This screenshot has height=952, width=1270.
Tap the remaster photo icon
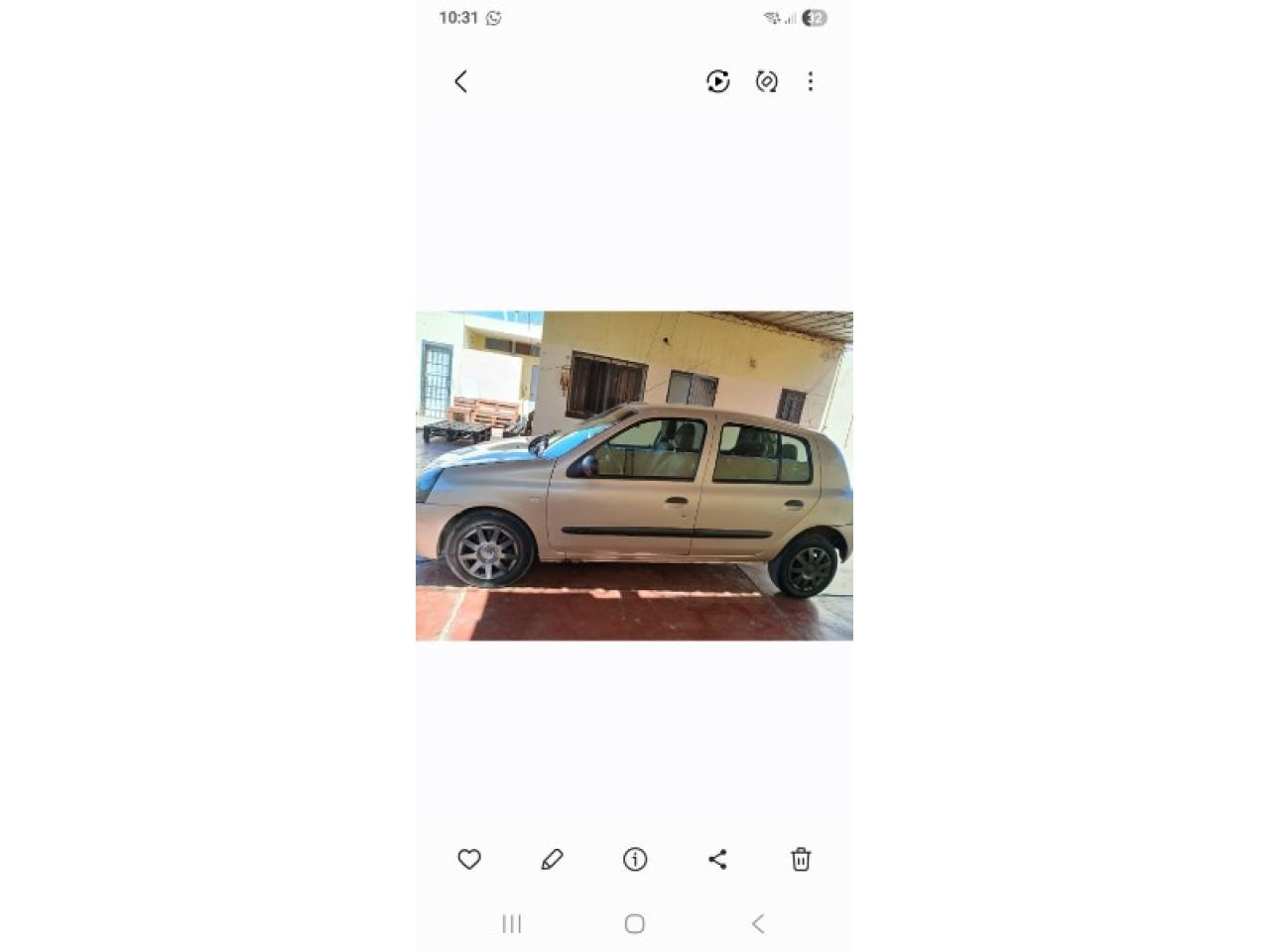pos(766,81)
